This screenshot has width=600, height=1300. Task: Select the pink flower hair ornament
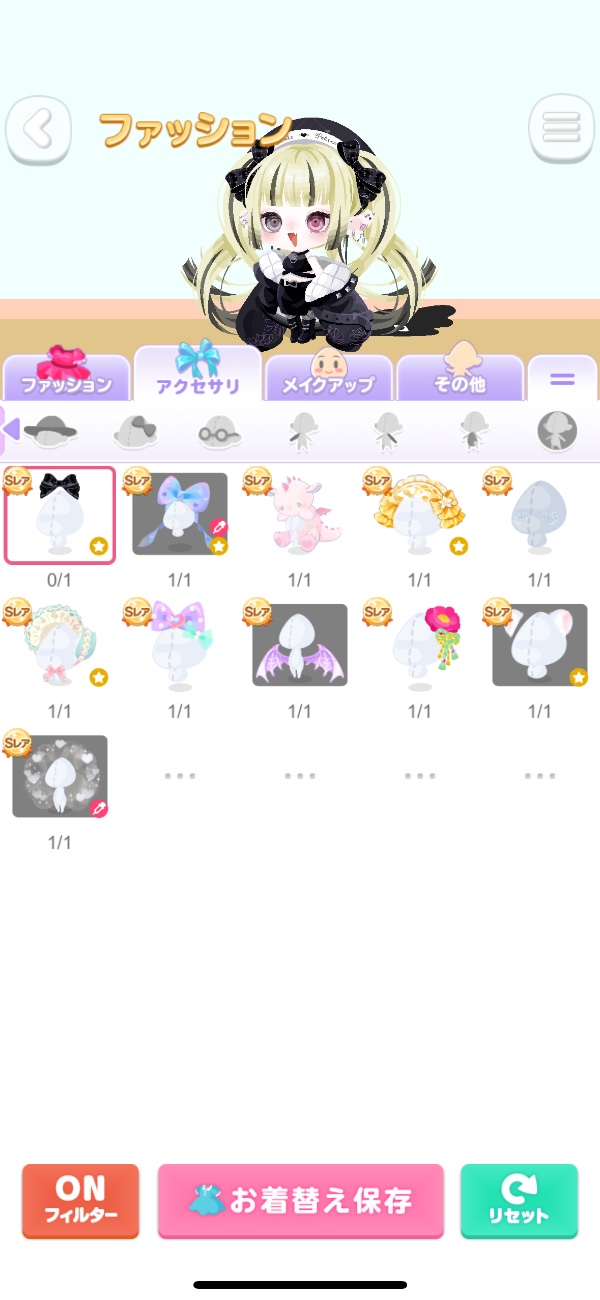(x=419, y=645)
